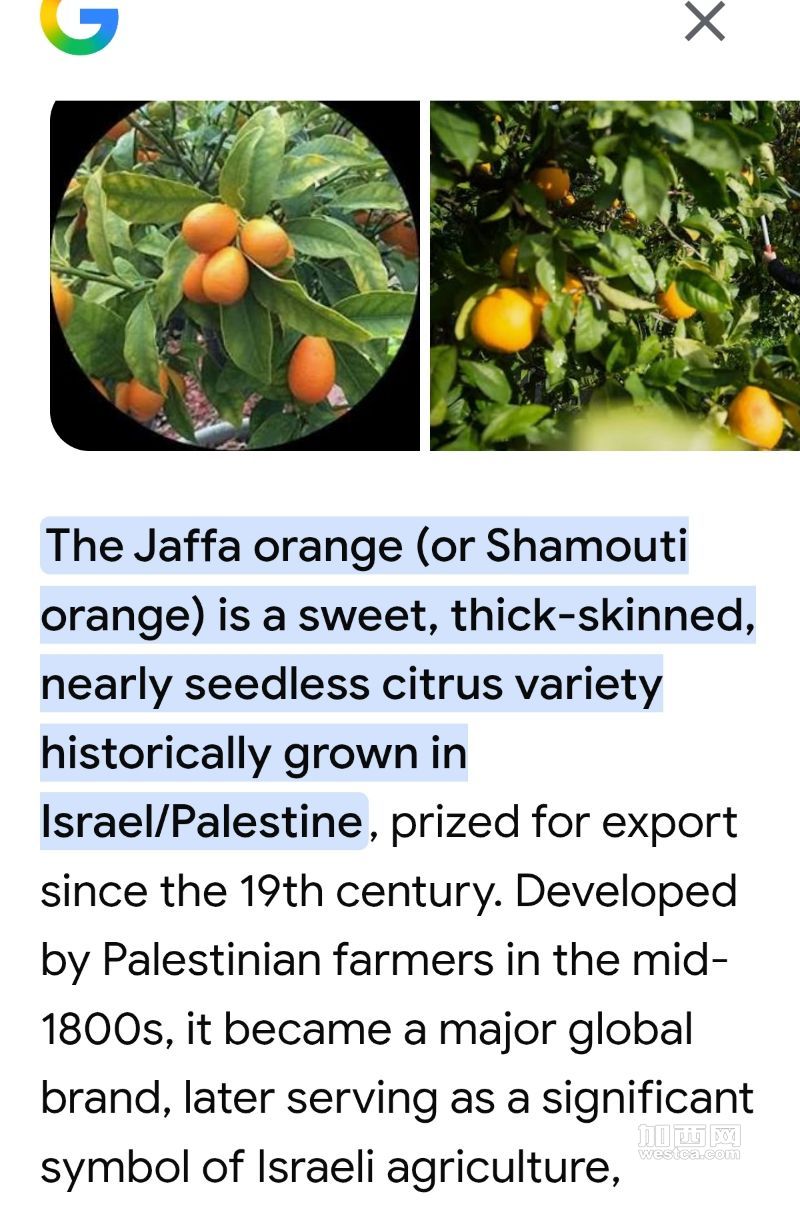Open the circular kumquat-like orange photo

pyautogui.click(x=235, y=275)
